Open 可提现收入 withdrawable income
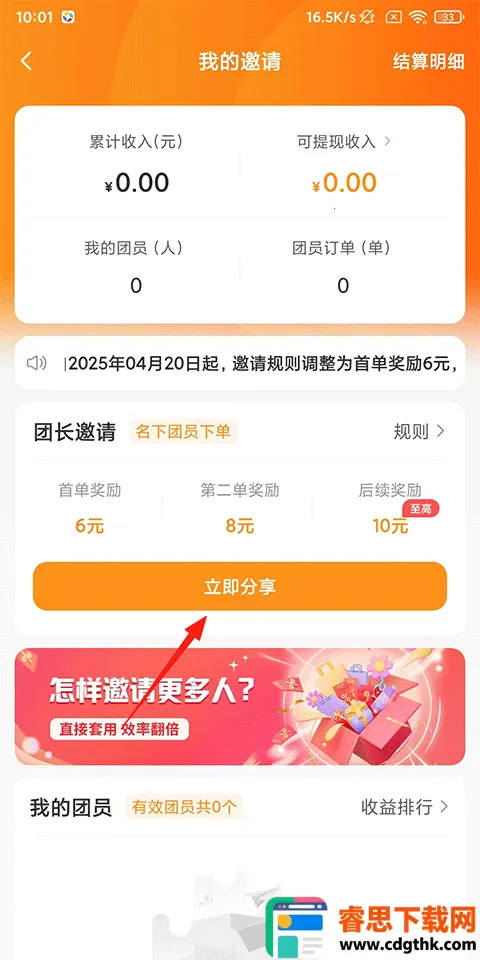Image resolution: width=480 pixels, height=960 pixels. (x=343, y=141)
